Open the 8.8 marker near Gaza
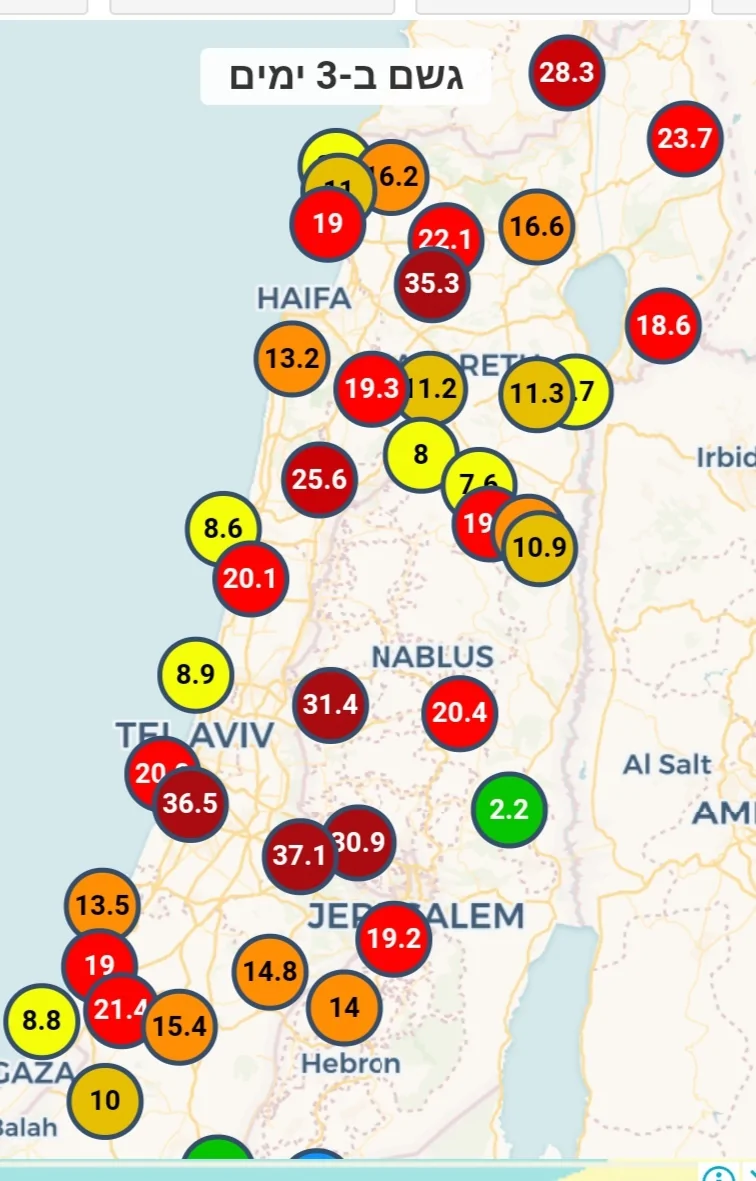The image size is (756, 1181). click(x=41, y=1021)
